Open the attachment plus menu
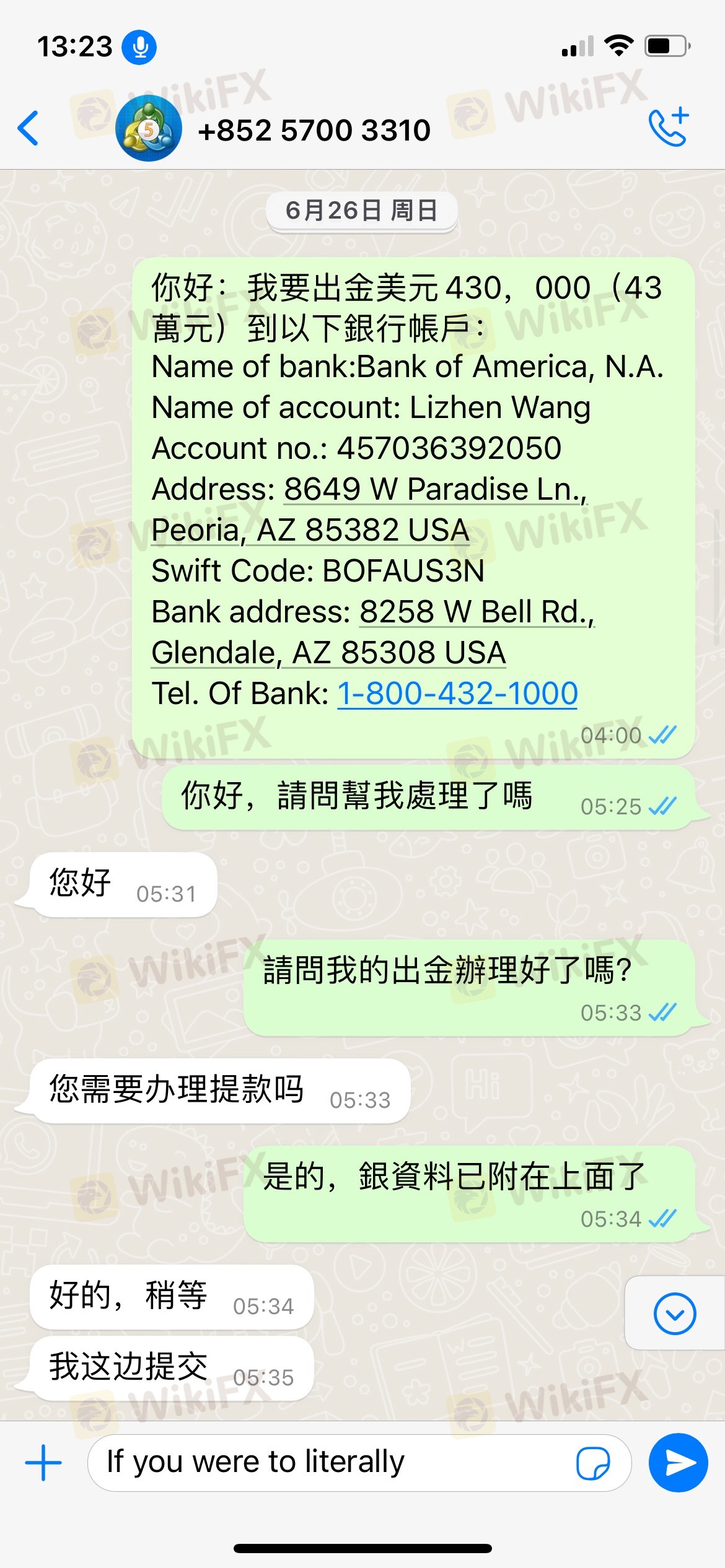This screenshot has width=725, height=1568. click(x=43, y=1463)
